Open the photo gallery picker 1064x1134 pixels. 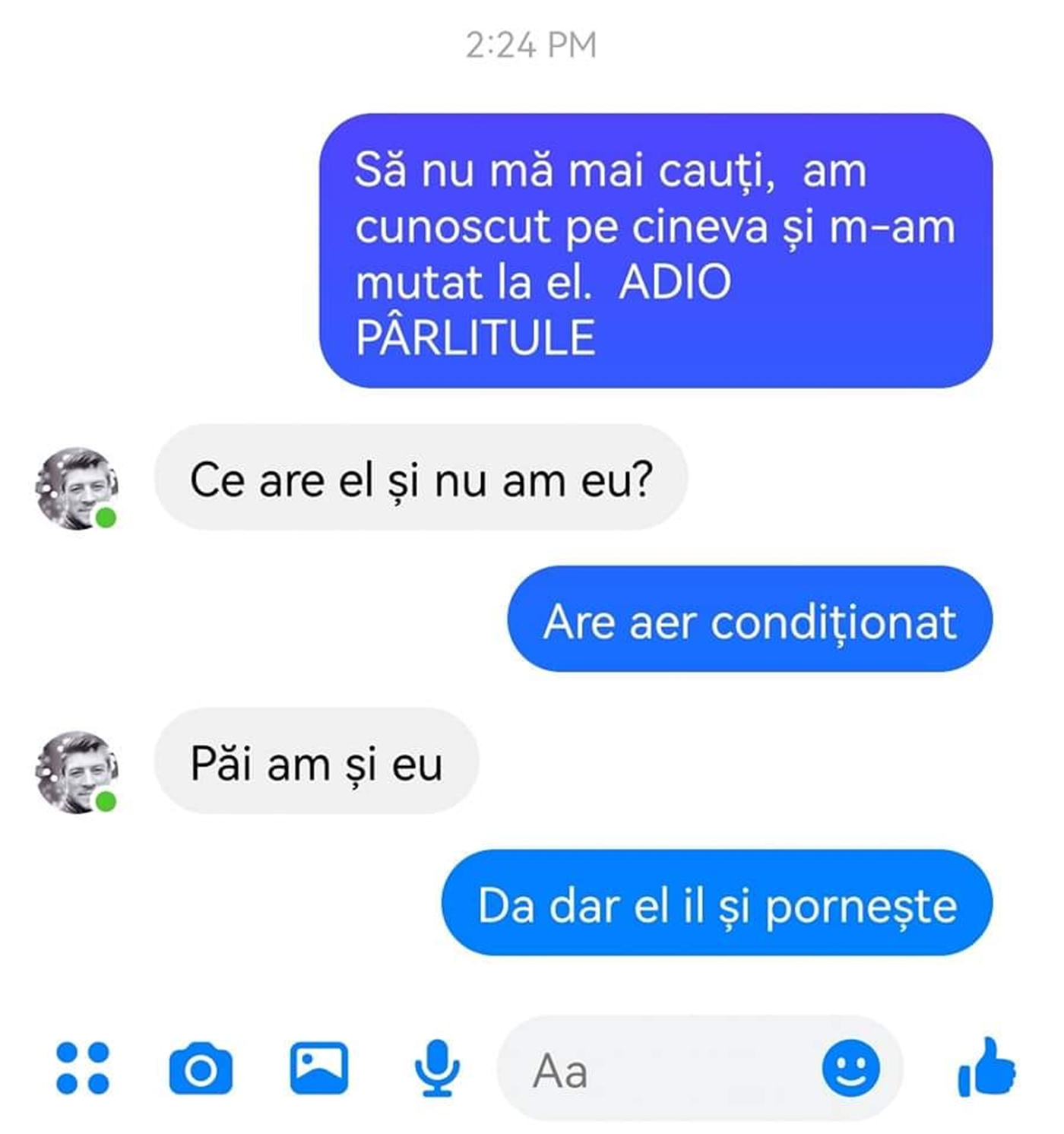click(x=319, y=1068)
